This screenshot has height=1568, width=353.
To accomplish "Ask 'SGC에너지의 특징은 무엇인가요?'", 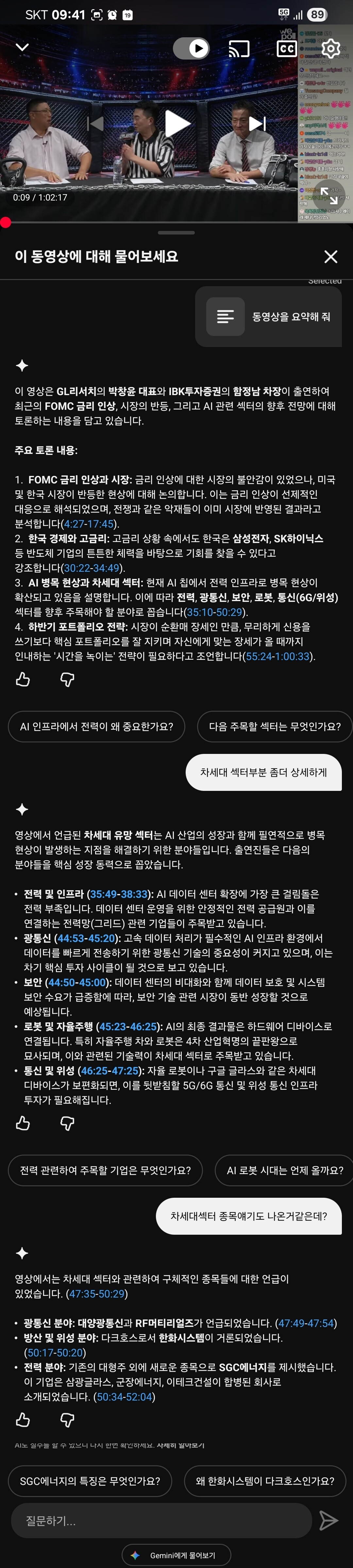I will pos(90,1481).
